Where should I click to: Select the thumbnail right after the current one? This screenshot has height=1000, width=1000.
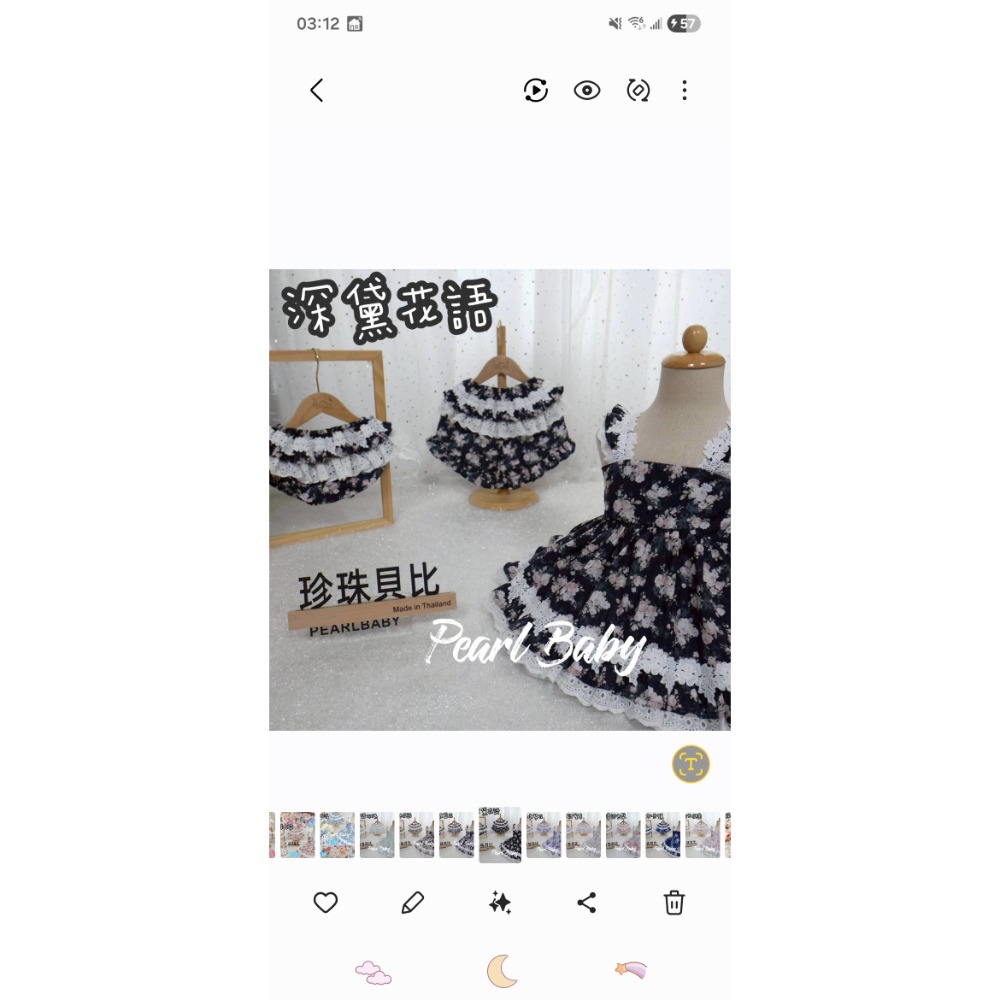coord(544,835)
